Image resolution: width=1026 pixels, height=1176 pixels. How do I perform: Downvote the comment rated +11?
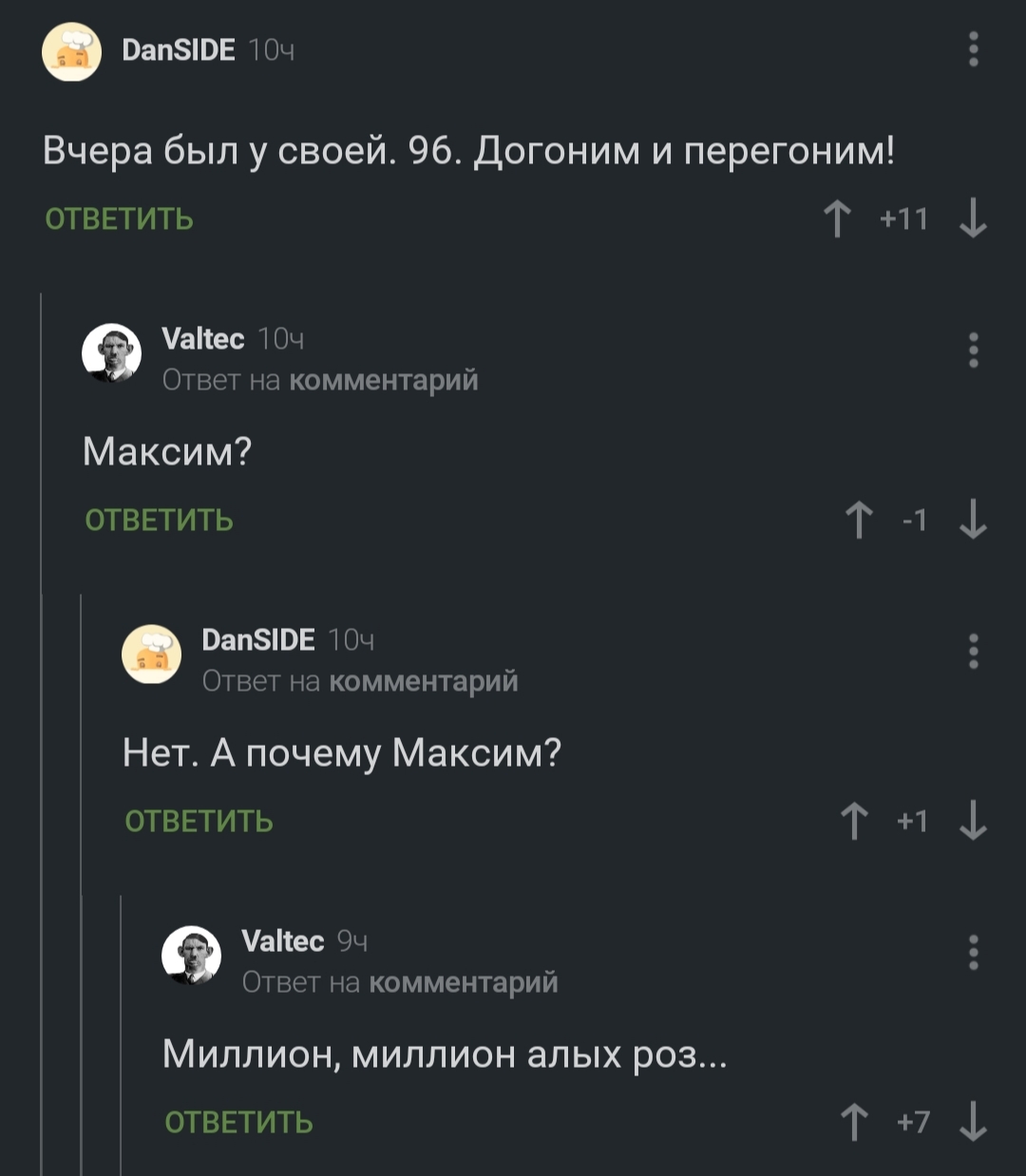point(973,219)
